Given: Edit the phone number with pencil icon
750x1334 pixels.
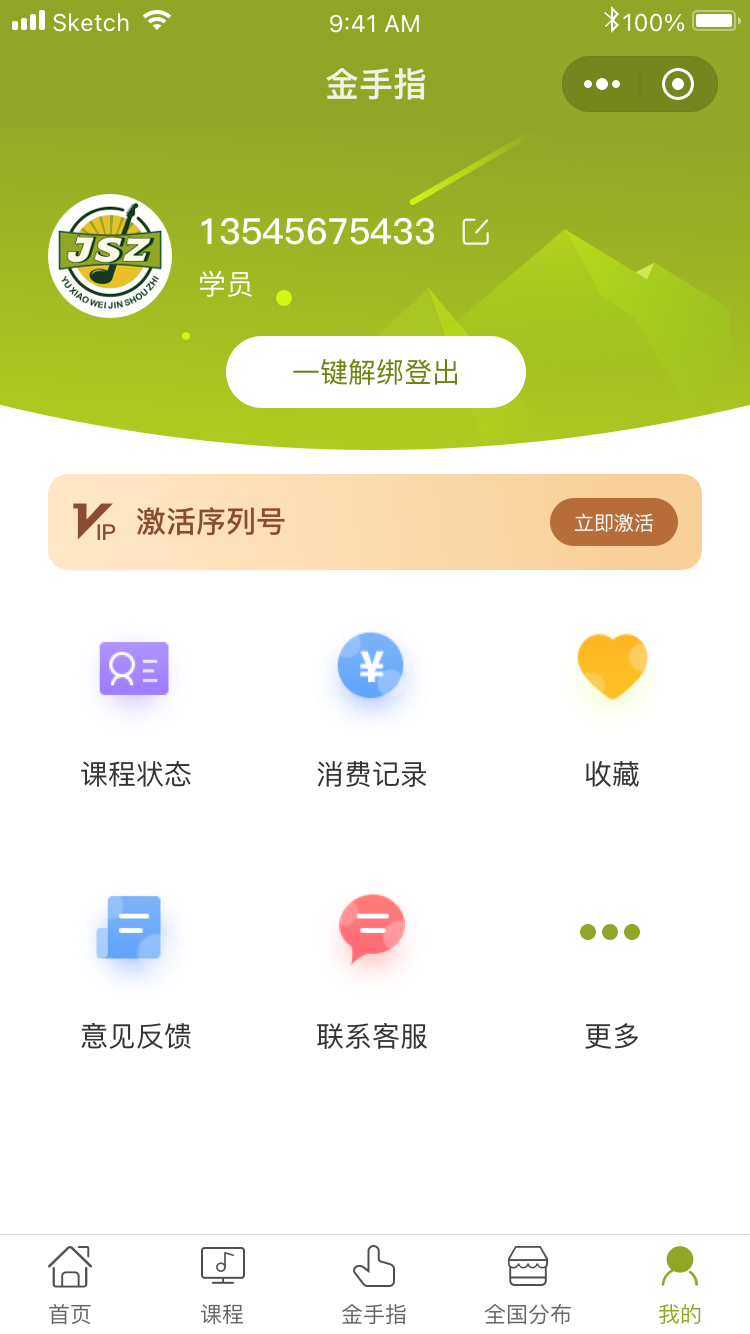Looking at the screenshot, I should pos(476,232).
